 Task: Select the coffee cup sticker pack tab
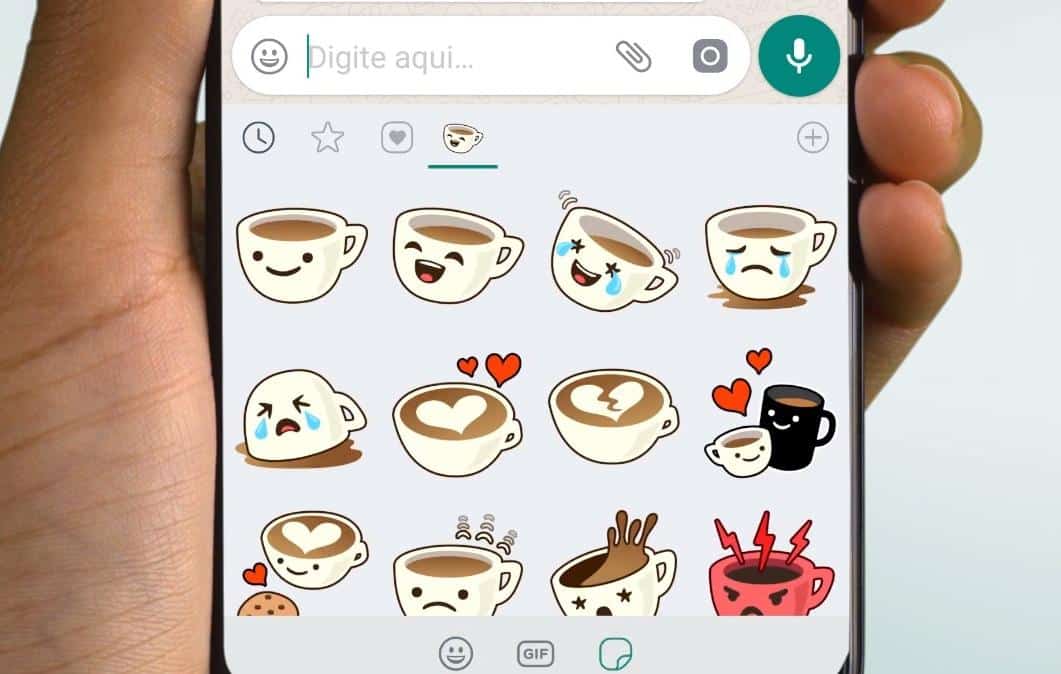[x=462, y=138]
